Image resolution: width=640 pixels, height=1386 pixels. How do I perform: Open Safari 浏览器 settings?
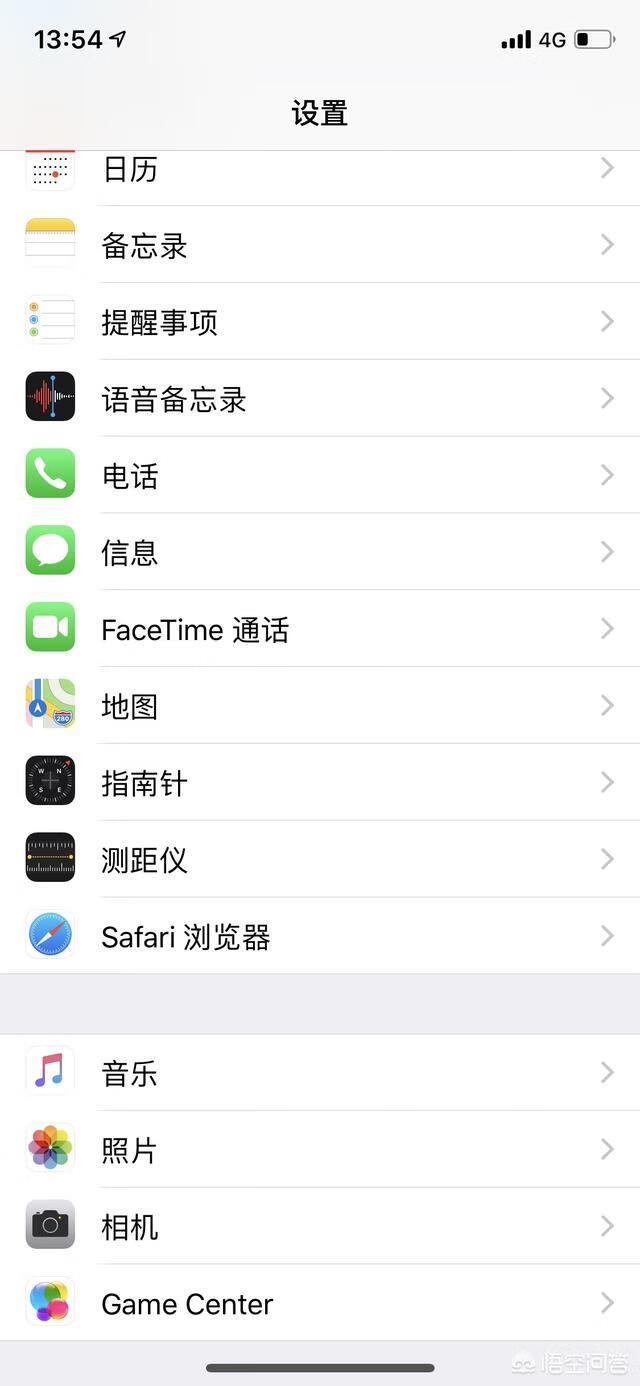coord(320,937)
